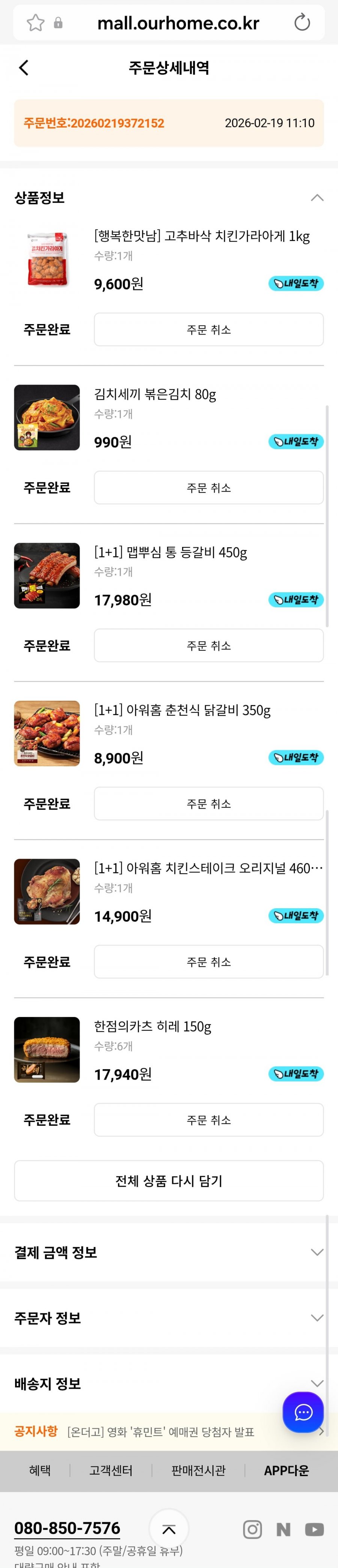Open the 공지사항 notice about 휴민트

161,1432
